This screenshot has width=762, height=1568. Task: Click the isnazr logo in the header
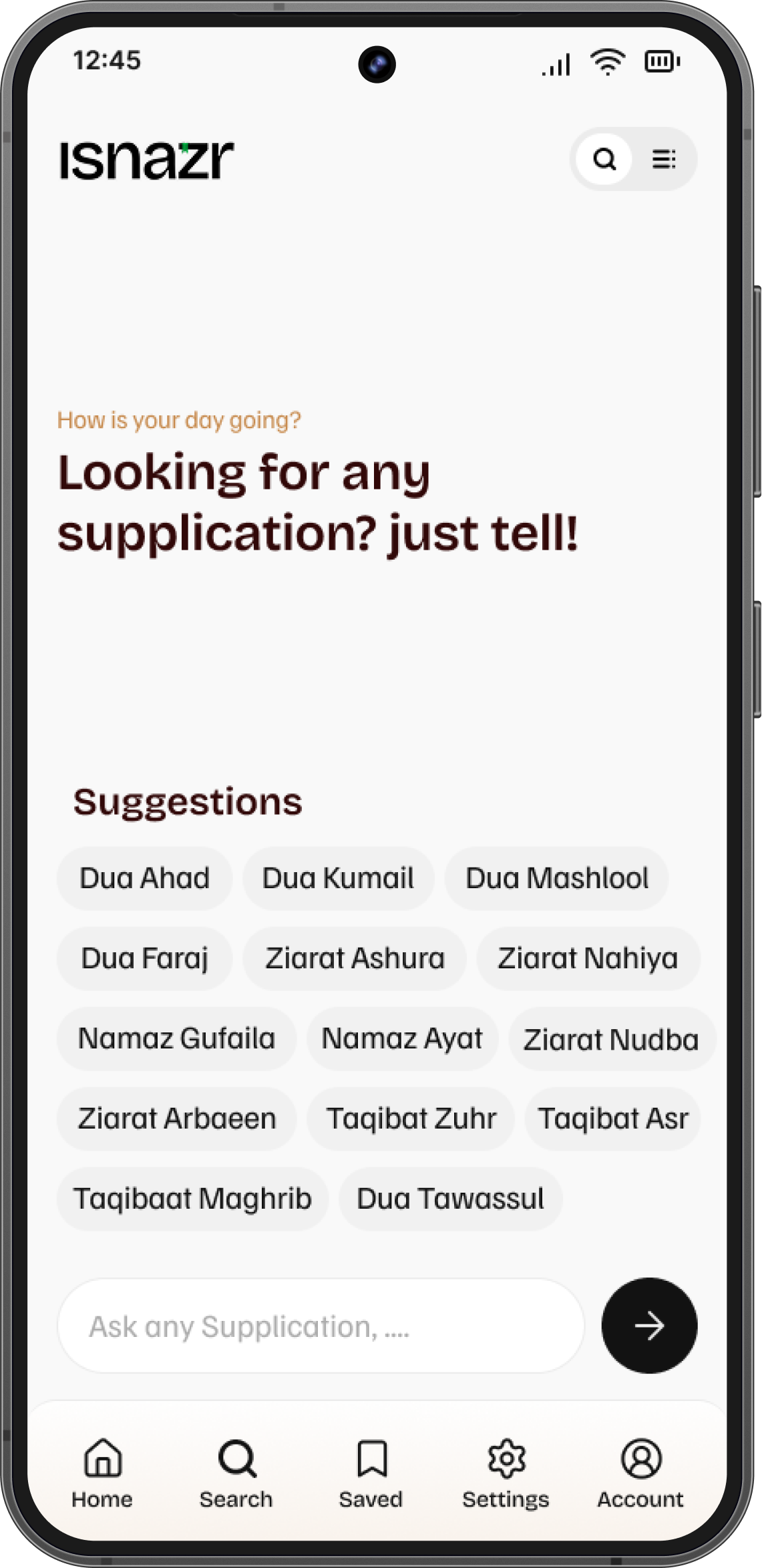click(146, 158)
